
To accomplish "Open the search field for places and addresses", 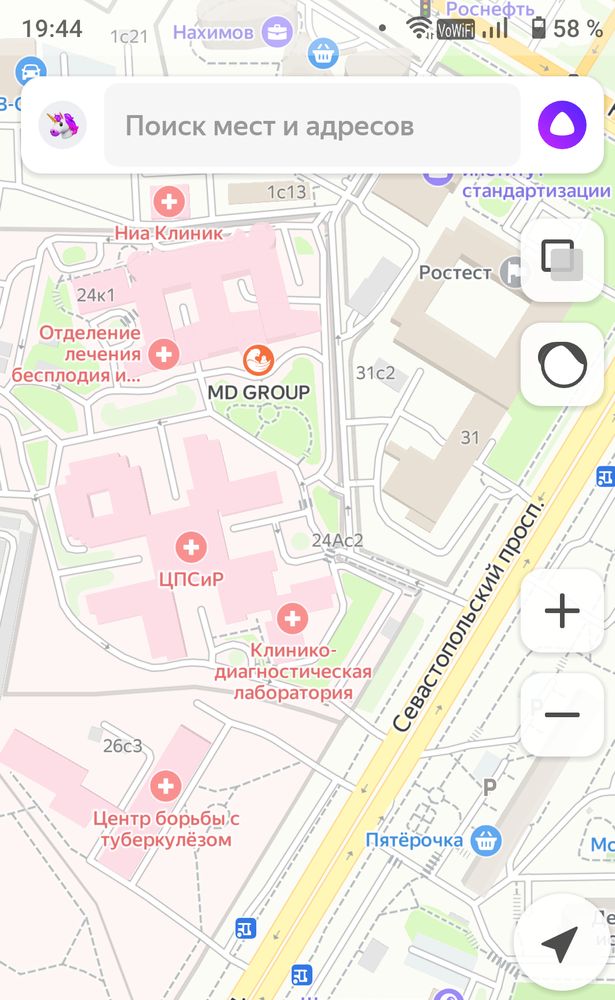I will [x=312, y=126].
